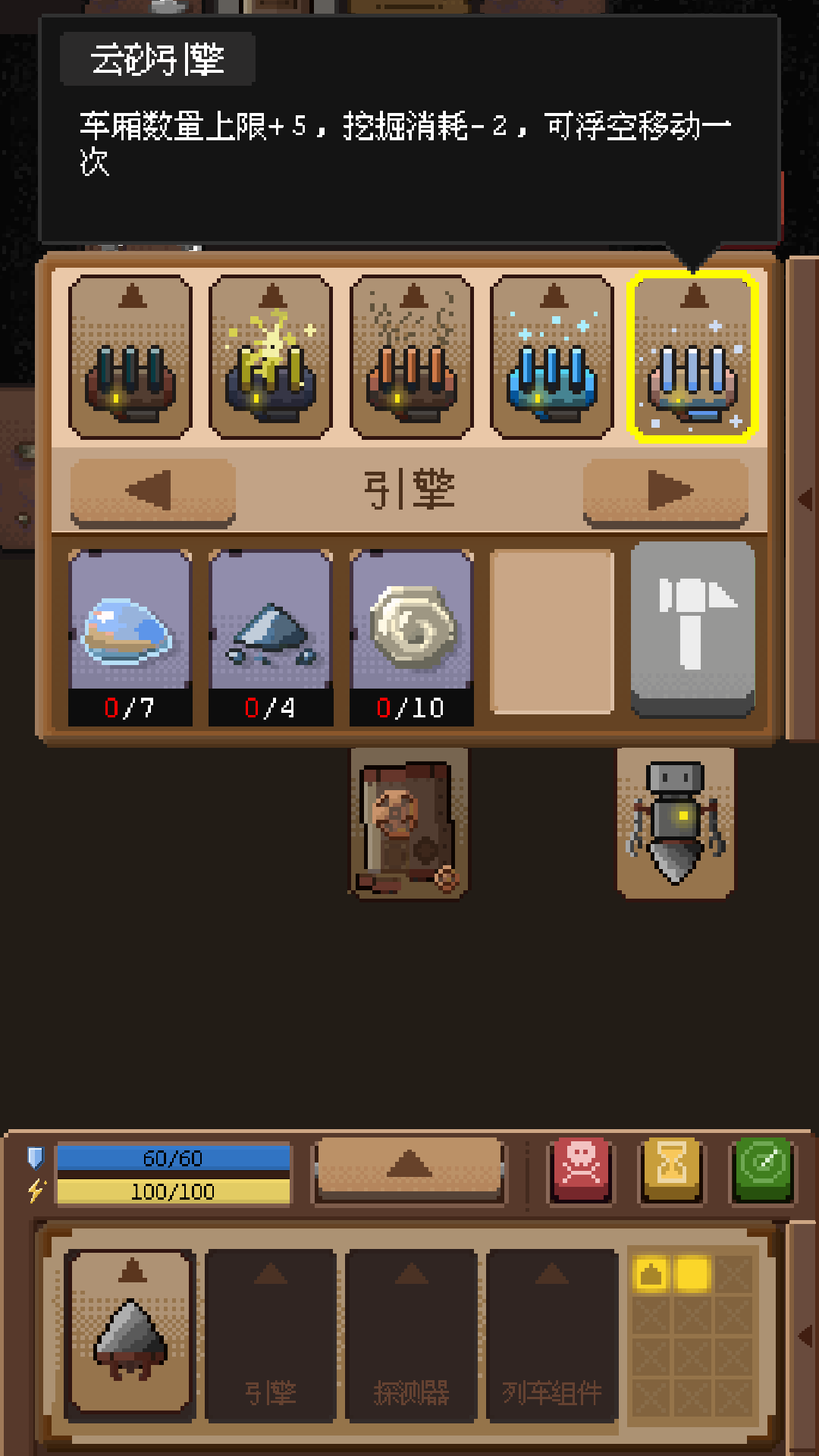Select the blue sparkling engine card

pos(552,357)
